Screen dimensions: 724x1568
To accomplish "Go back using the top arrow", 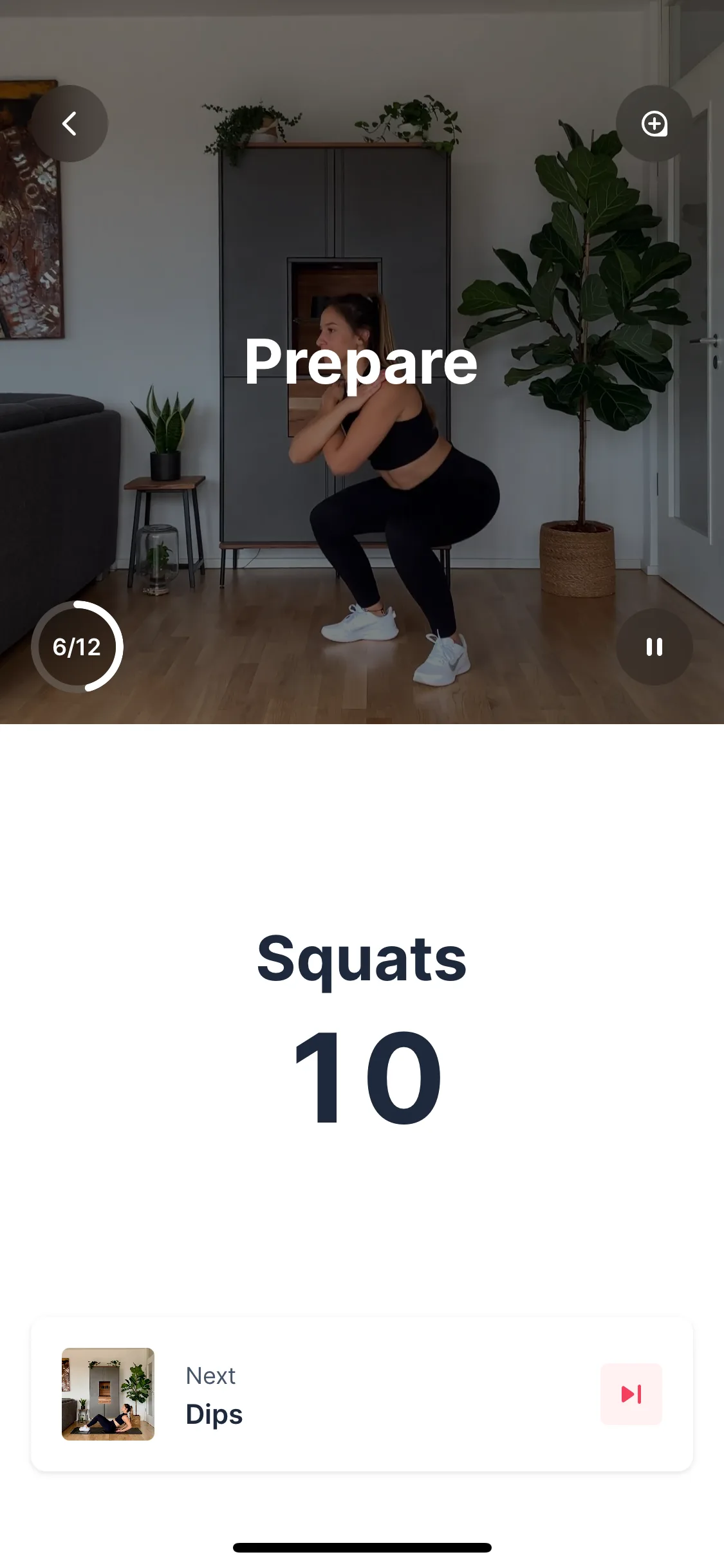I will [70, 124].
